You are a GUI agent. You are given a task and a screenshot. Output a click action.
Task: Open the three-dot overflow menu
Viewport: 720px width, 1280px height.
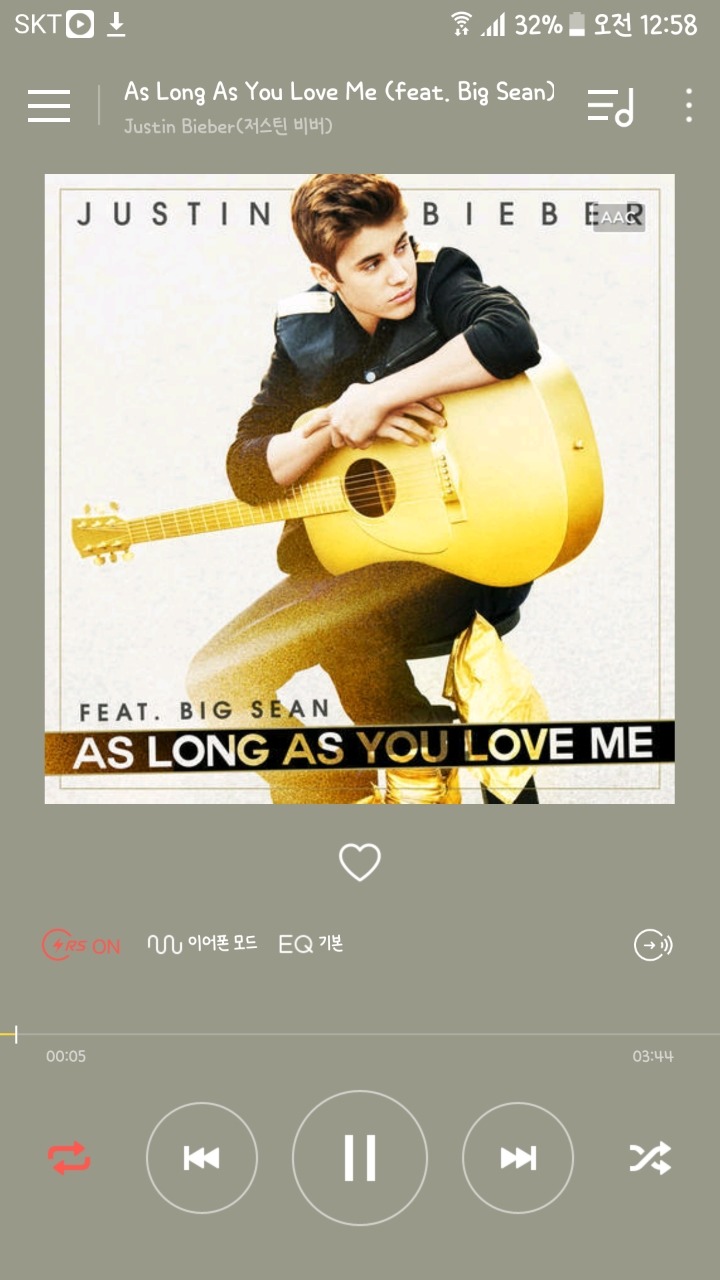point(689,105)
